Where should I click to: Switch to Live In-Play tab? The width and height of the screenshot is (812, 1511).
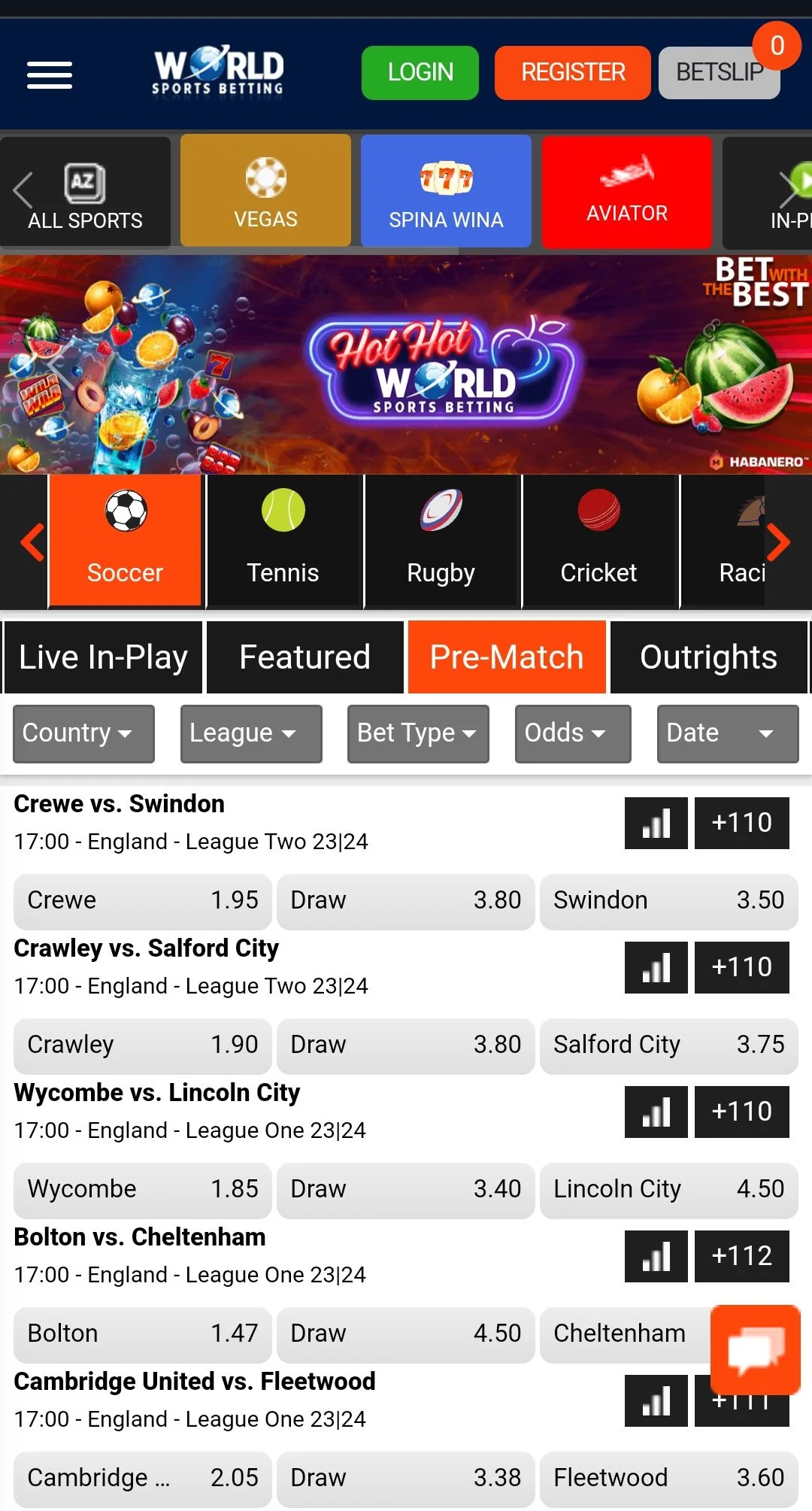[103, 657]
